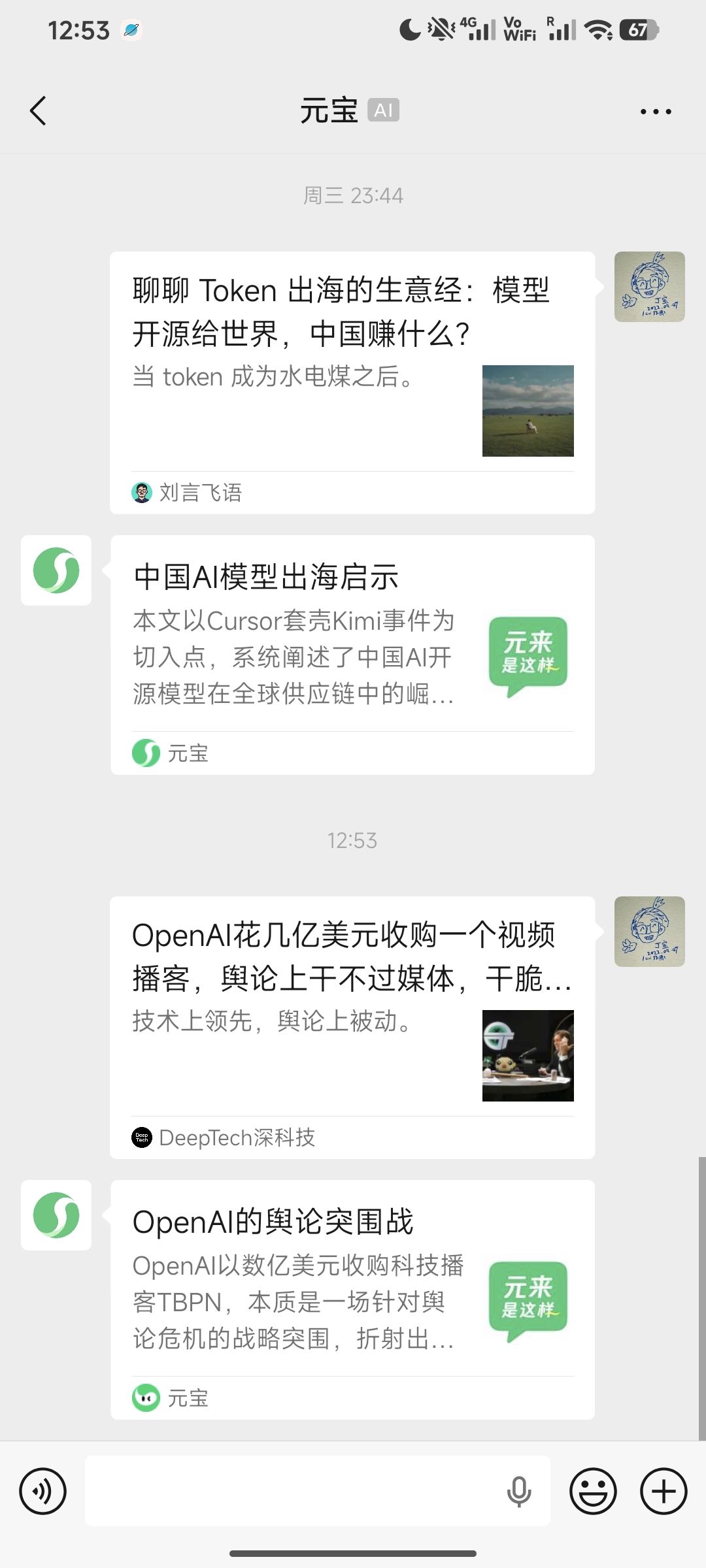Tap the microphone icon in the input box
706x1568 pixels.
[x=519, y=1491]
